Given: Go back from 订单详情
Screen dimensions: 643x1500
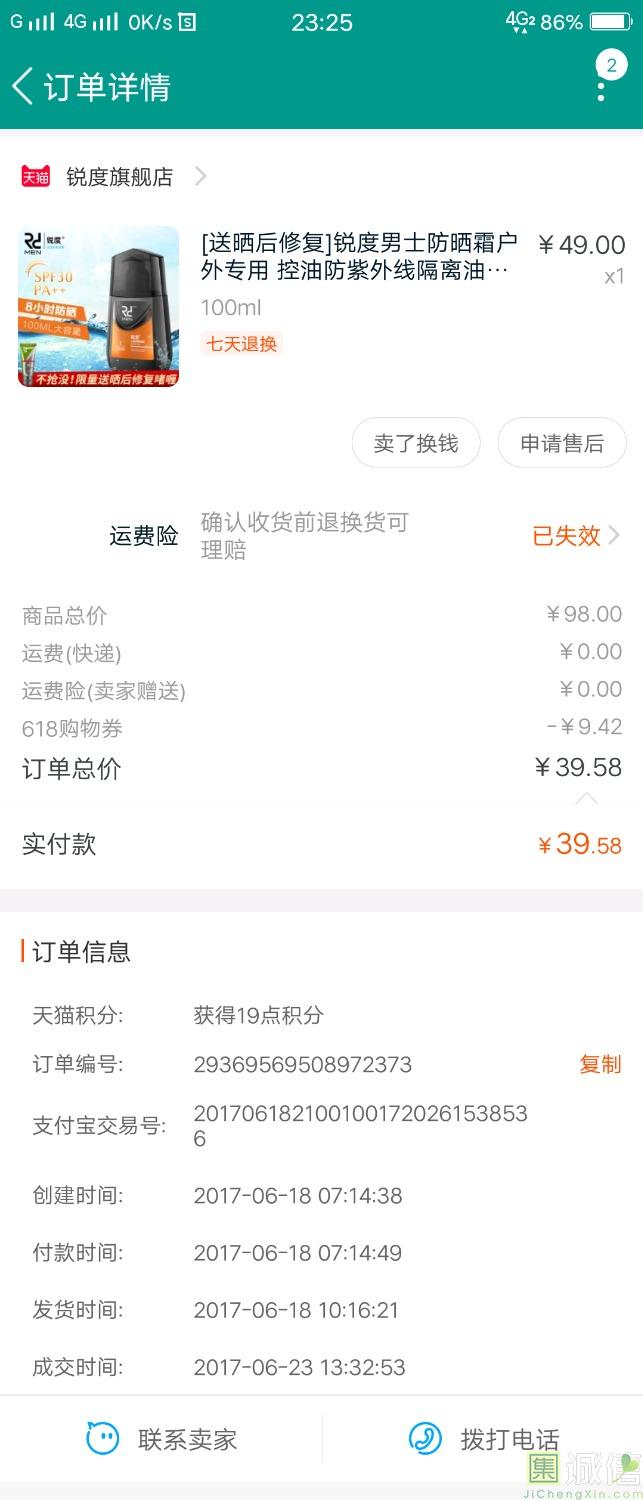Looking at the screenshot, I should coord(22,87).
